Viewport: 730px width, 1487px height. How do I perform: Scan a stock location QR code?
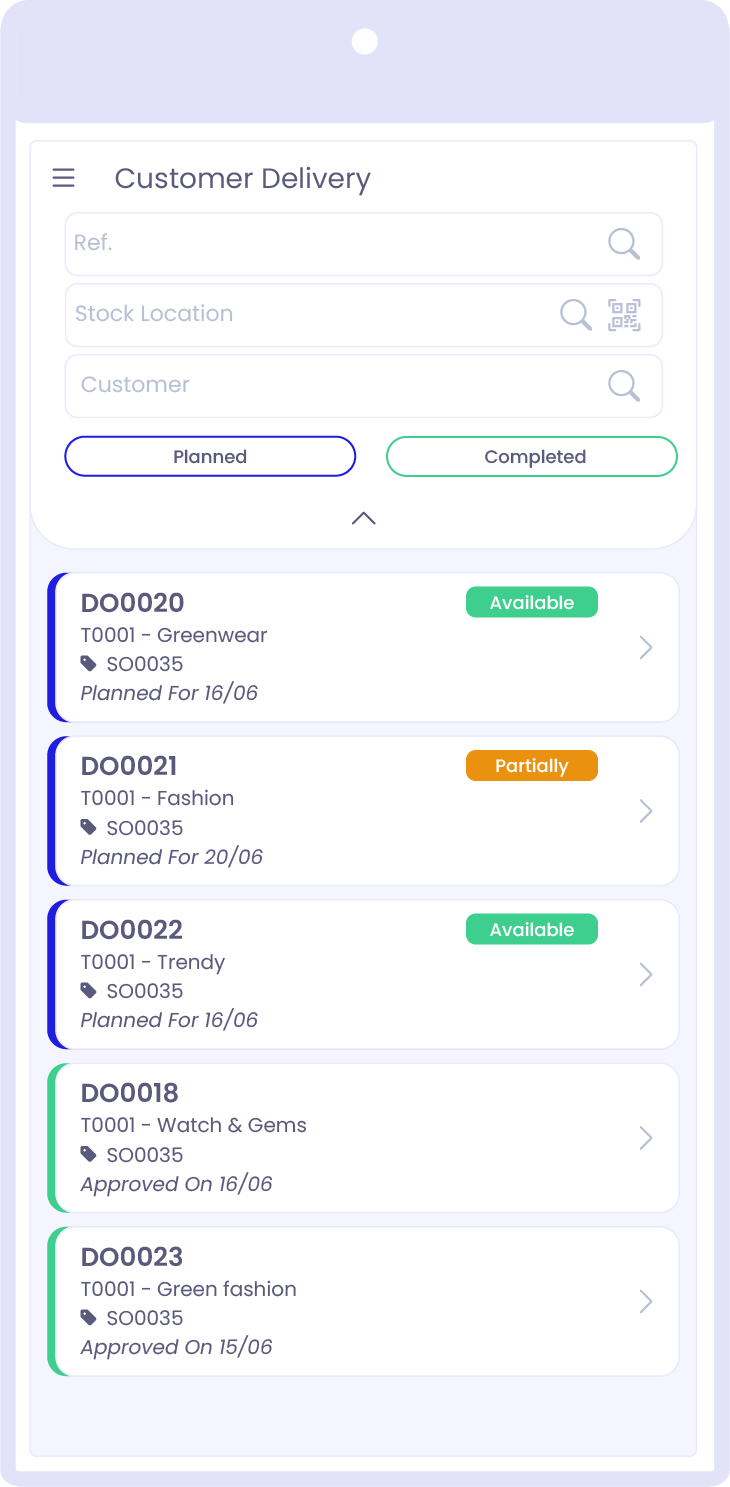[625, 315]
